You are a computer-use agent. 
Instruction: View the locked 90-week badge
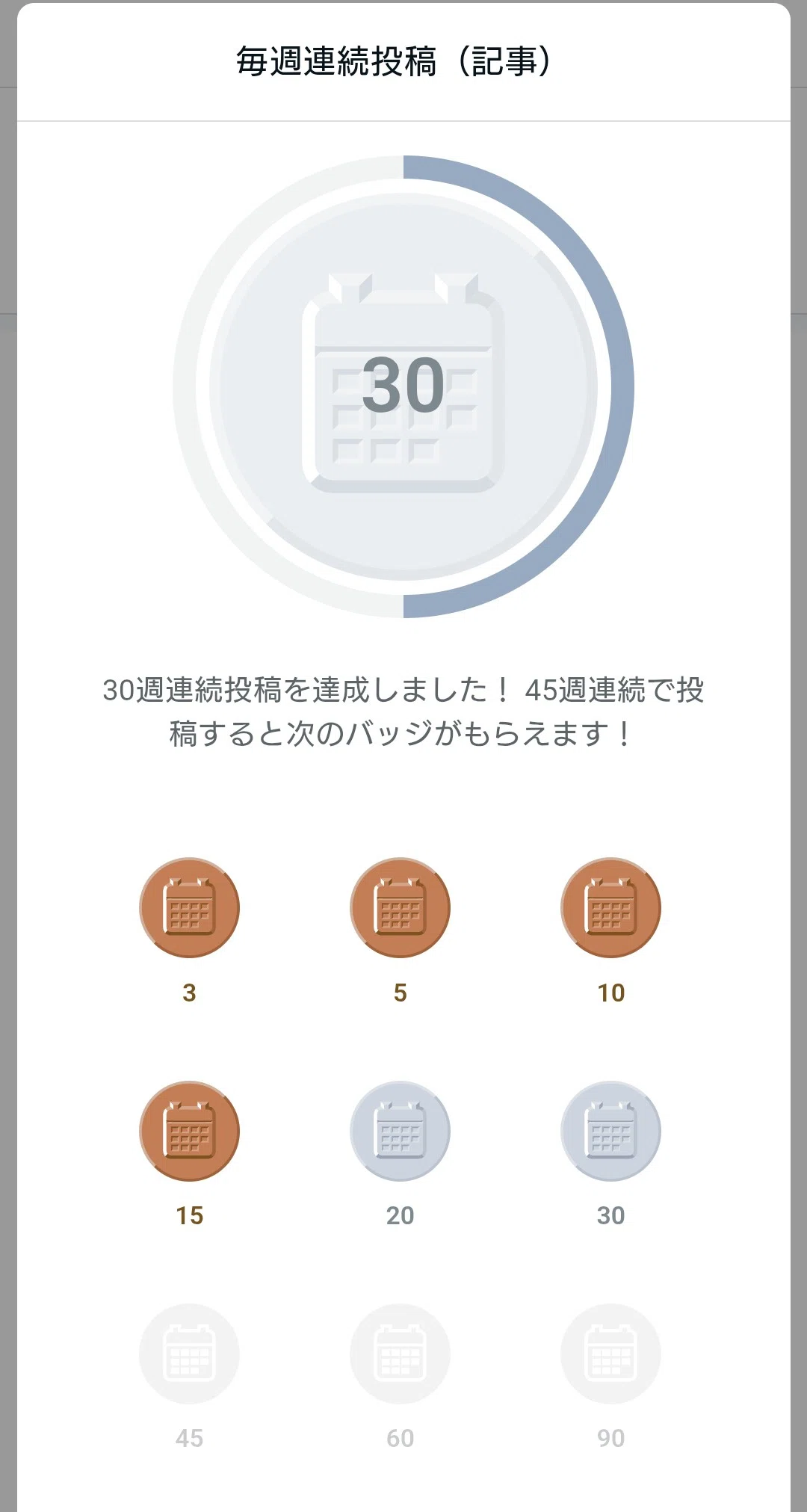point(611,1354)
